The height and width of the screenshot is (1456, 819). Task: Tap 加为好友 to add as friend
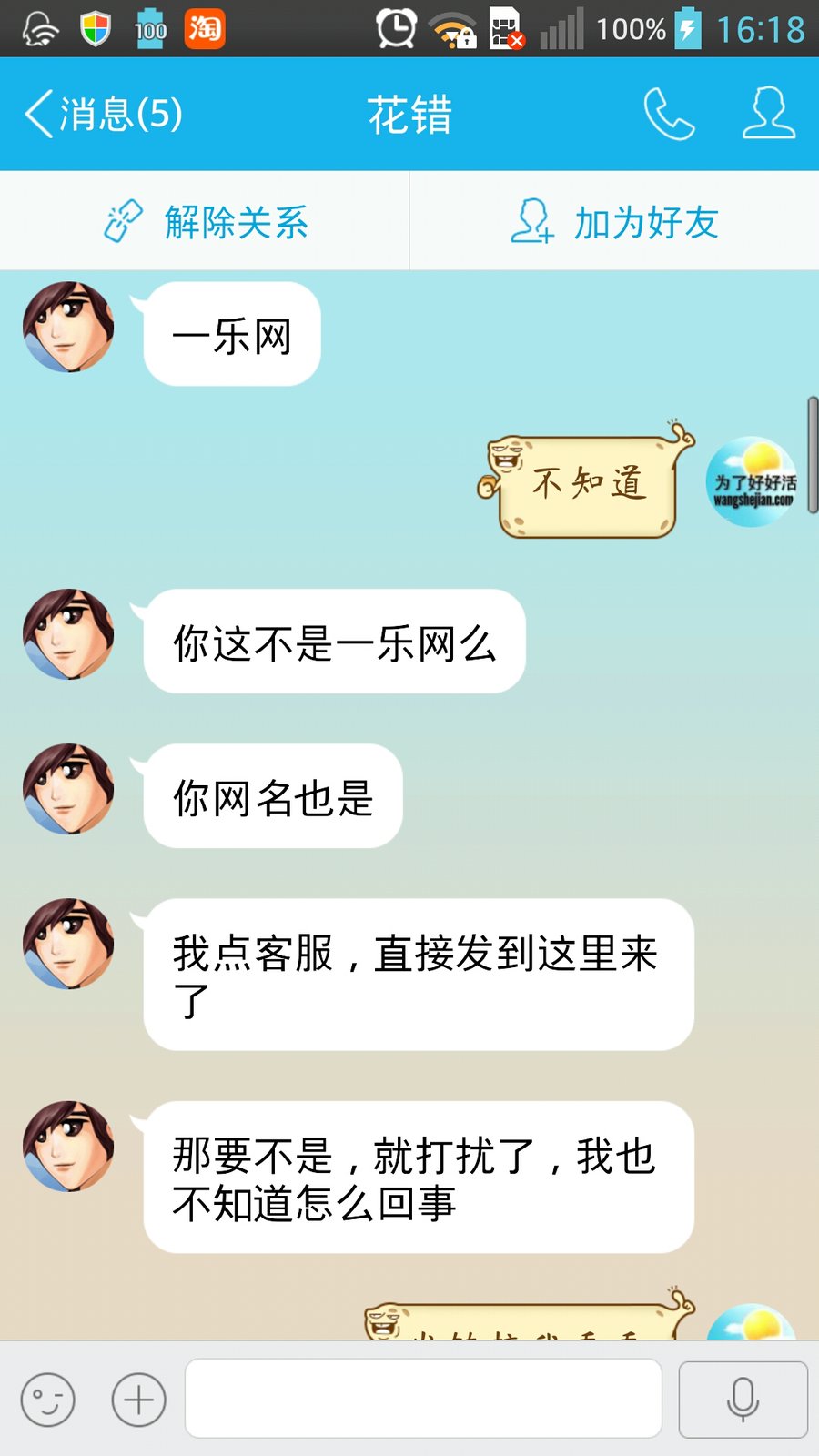tap(615, 222)
